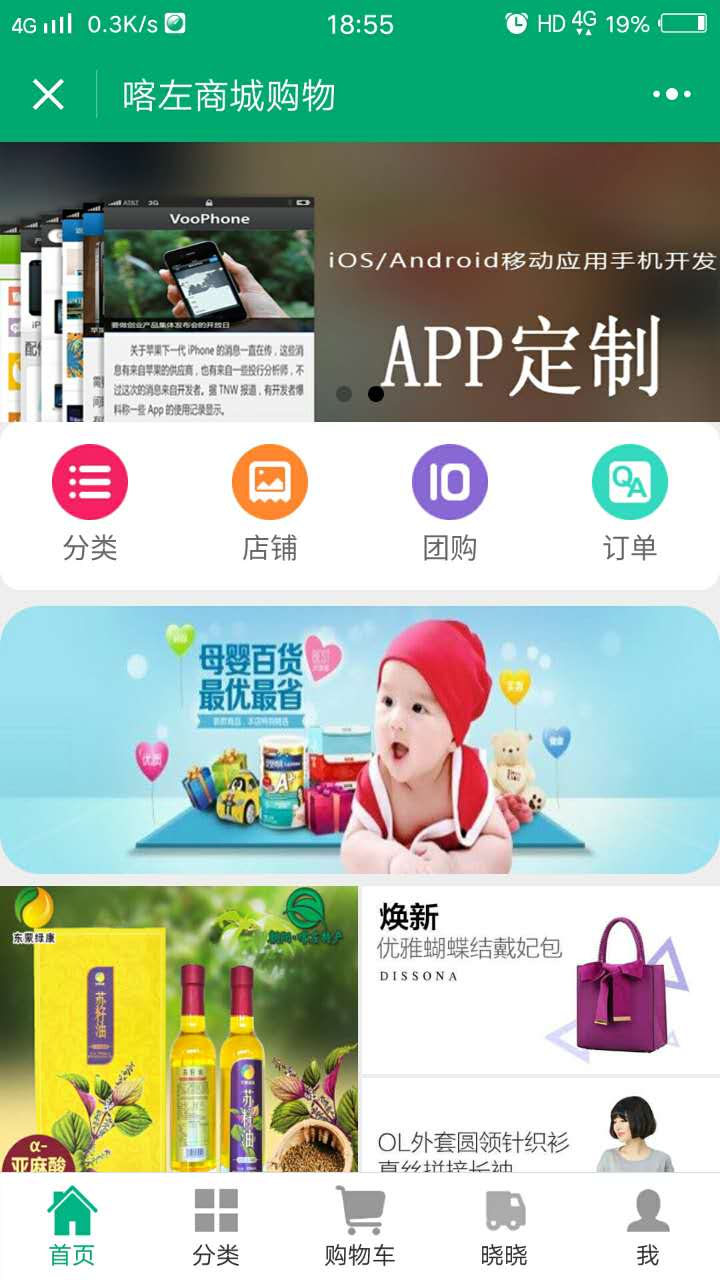The width and height of the screenshot is (720, 1280).
Task: Switch to the 晓晓 tab
Action: click(x=504, y=1226)
